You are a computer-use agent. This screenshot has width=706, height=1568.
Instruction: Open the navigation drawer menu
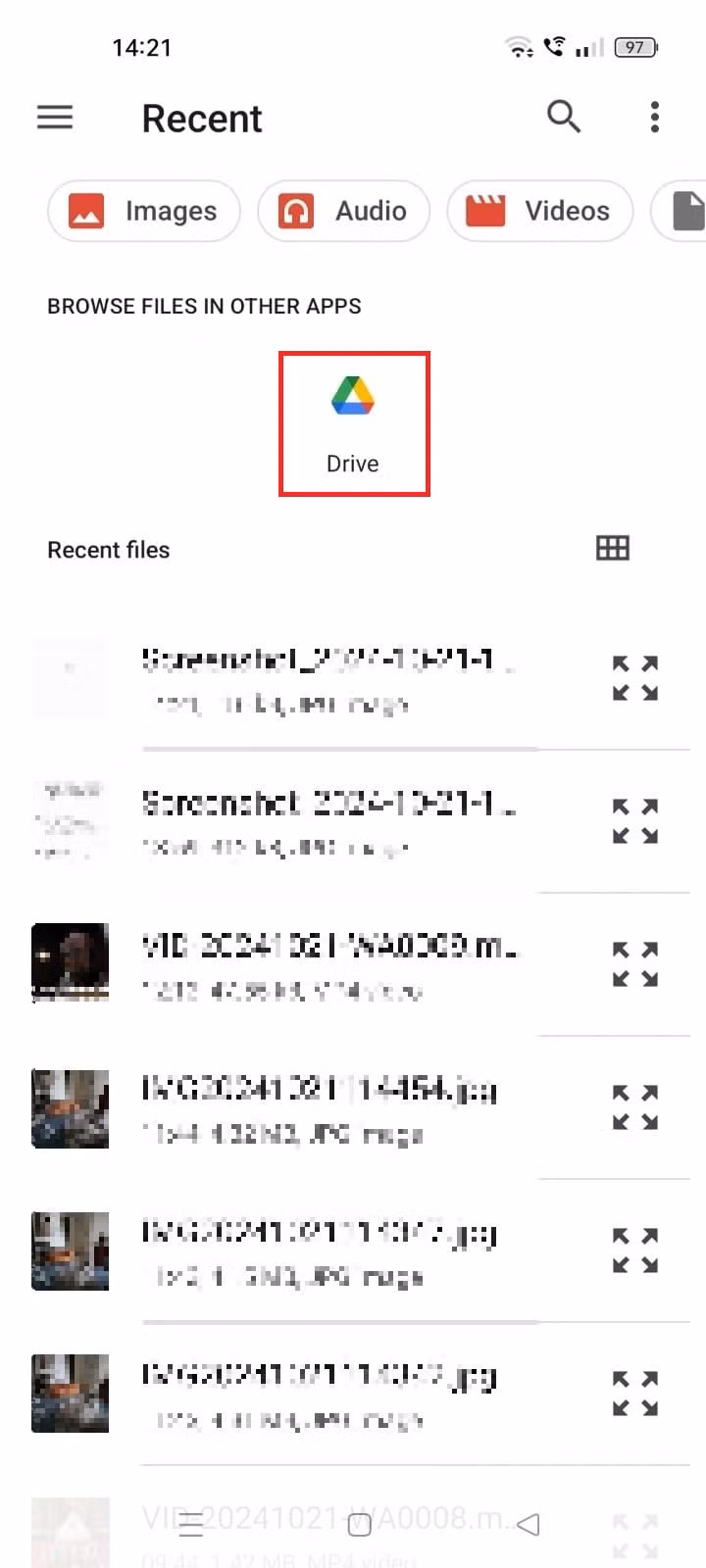click(x=55, y=118)
